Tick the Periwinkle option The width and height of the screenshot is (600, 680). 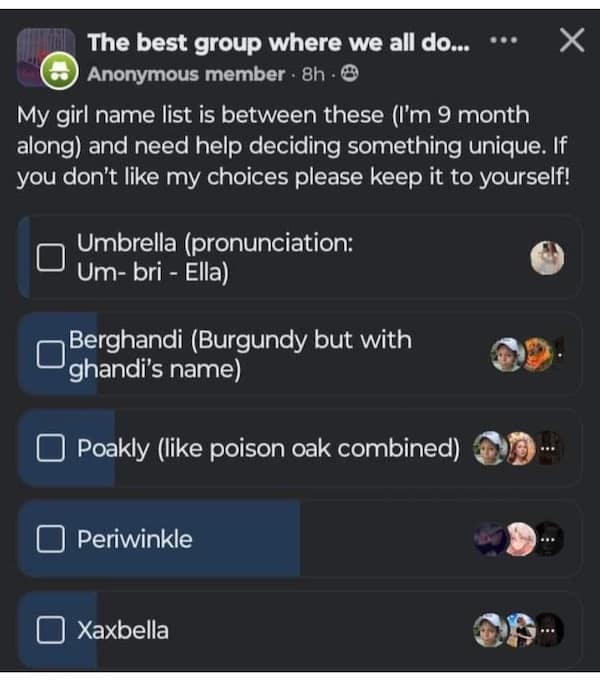click(x=50, y=539)
